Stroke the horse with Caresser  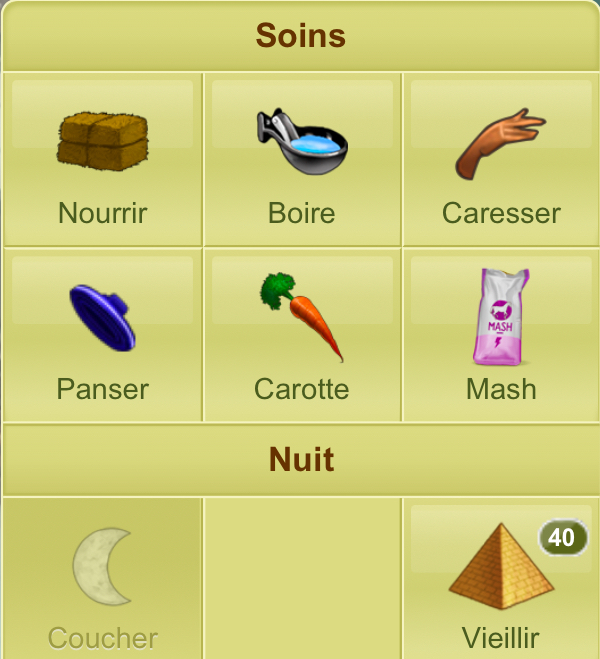(x=501, y=160)
